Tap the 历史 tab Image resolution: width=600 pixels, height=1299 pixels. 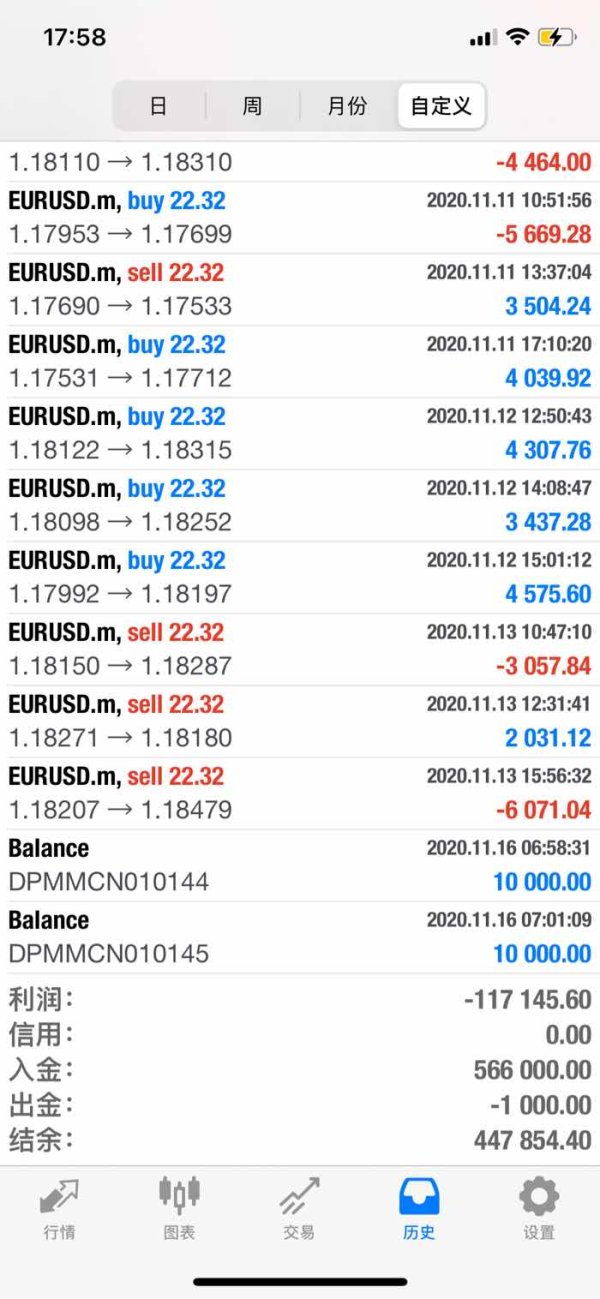click(x=419, y=1208)
